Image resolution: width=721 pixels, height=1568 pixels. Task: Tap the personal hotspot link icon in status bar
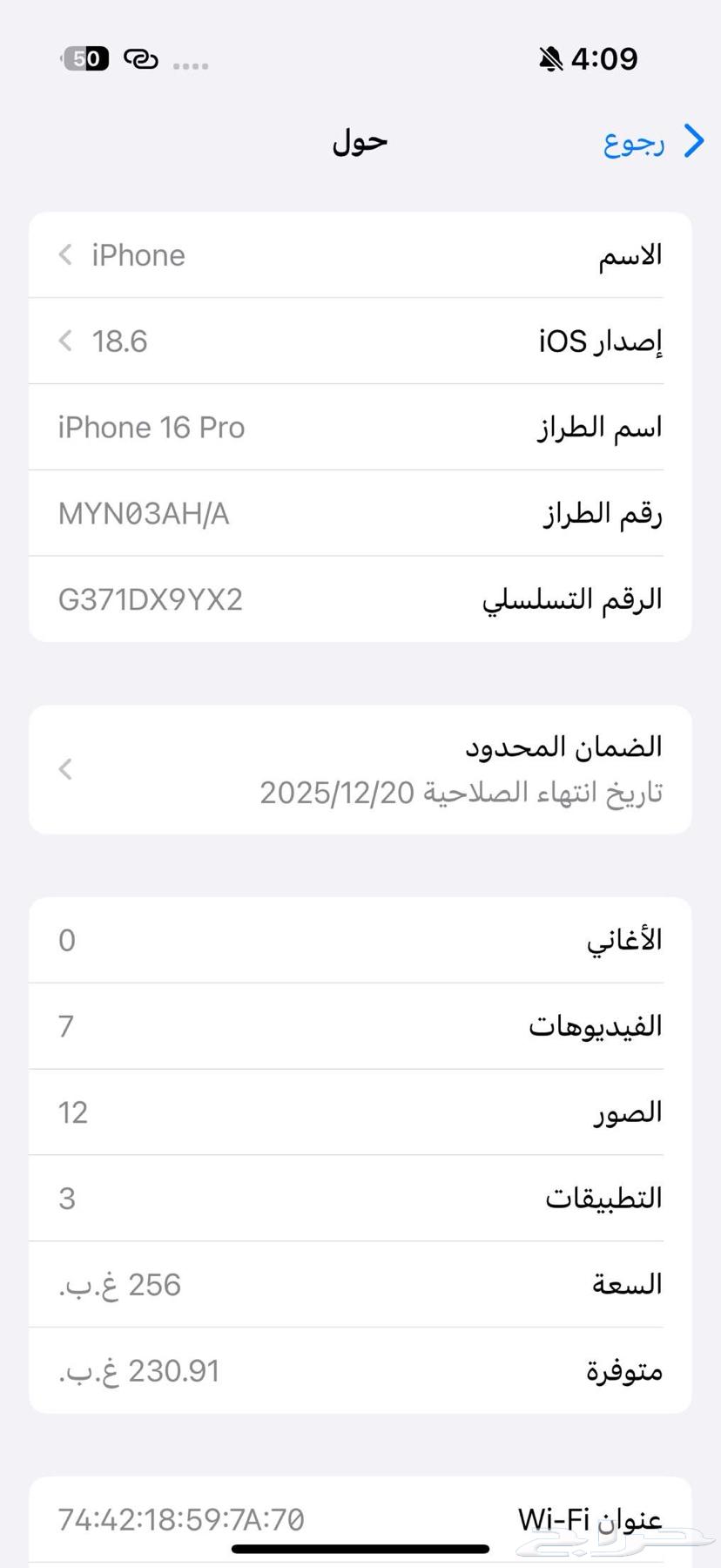141,59
